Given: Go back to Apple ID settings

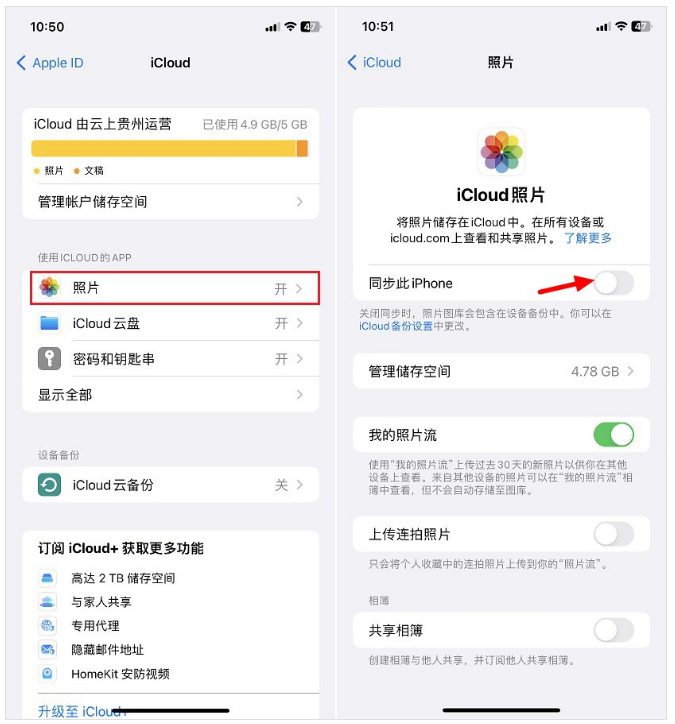Looking at the screenshot, I should pos(50,63).
